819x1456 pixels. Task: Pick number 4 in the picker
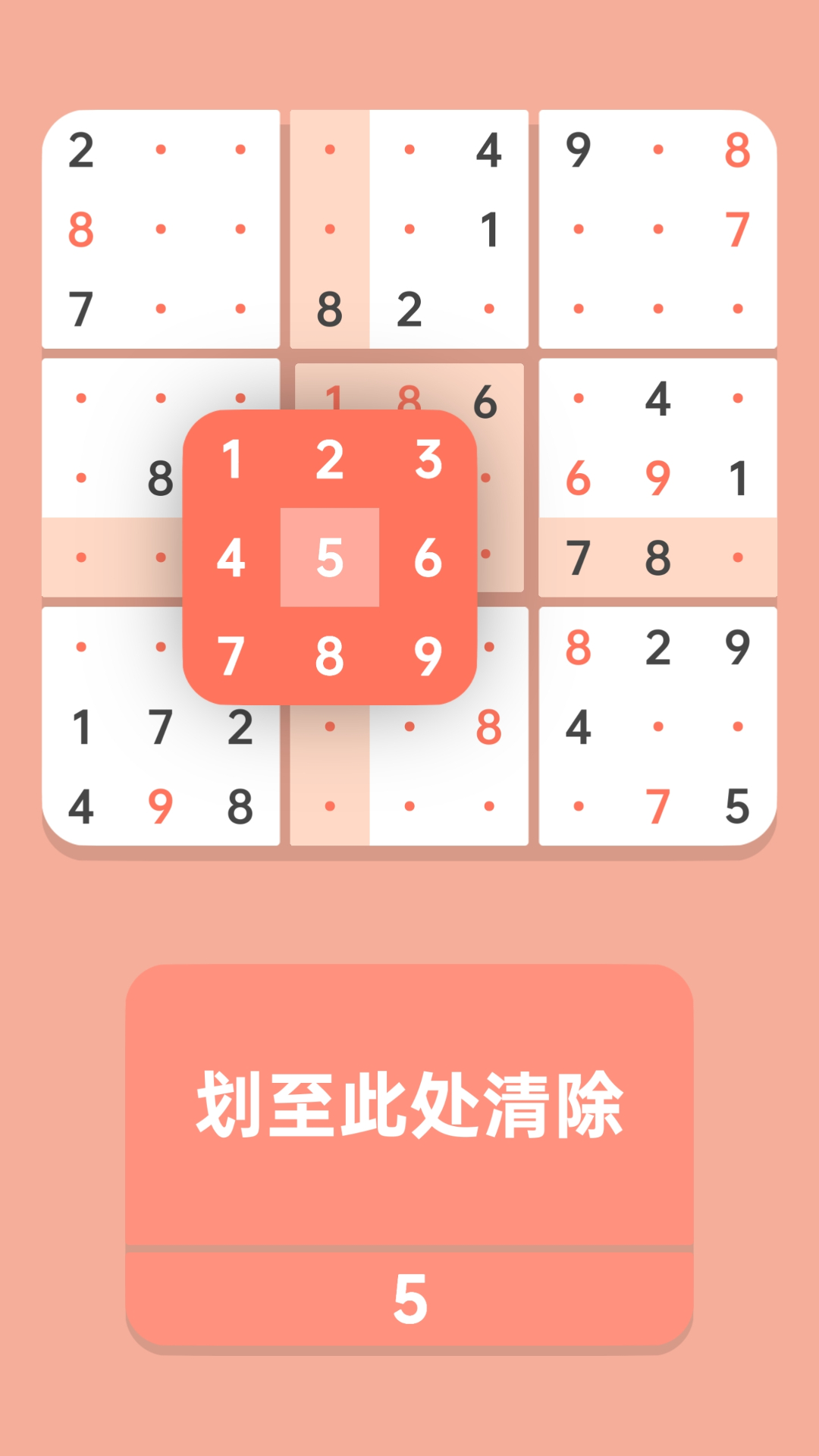tap(231, 557)
